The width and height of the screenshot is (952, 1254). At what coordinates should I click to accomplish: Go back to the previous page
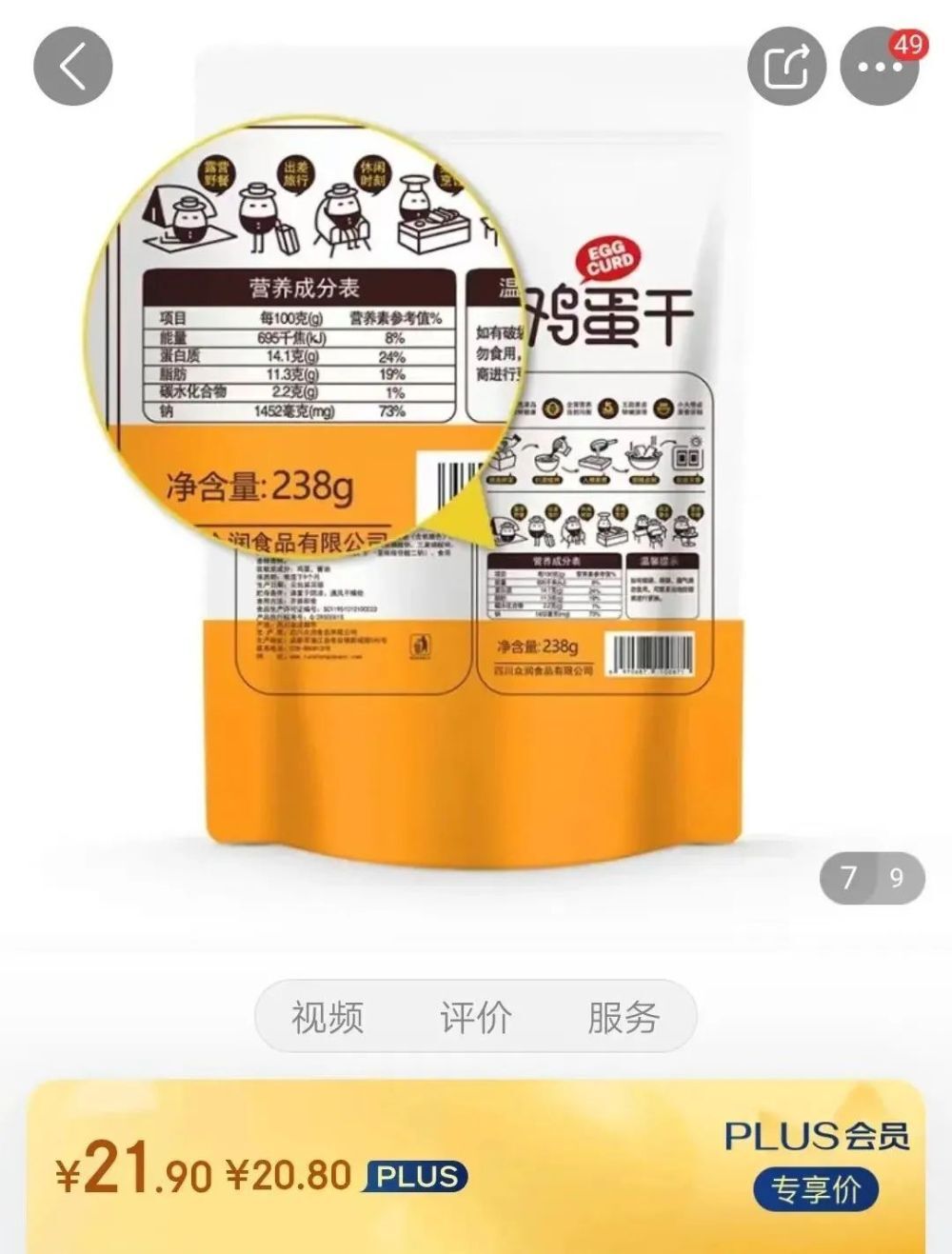[72, 67]
